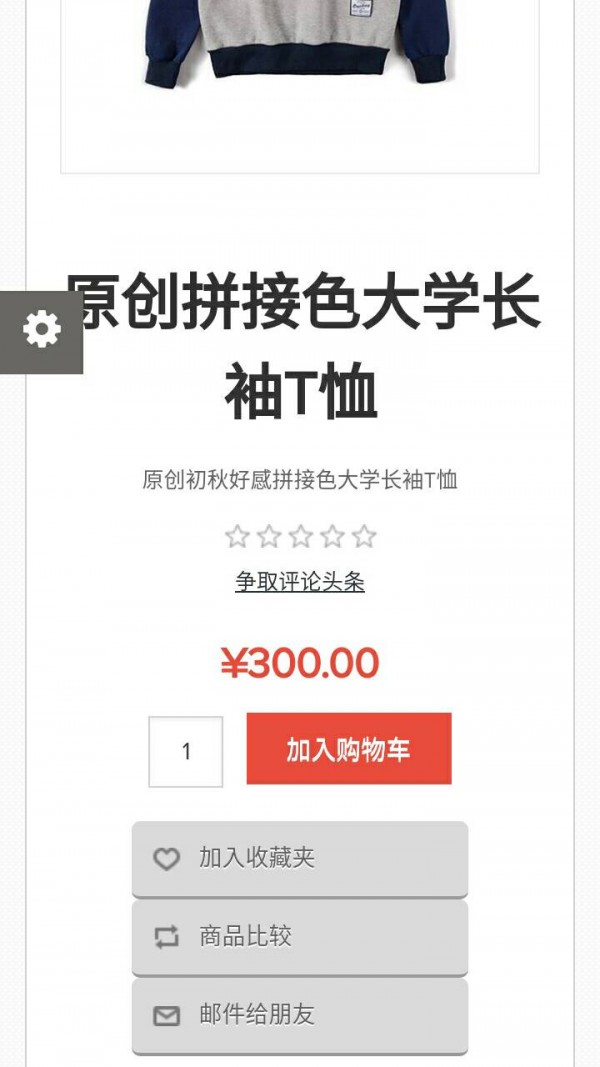Open the settings gear panel

[x=41, y=331]
